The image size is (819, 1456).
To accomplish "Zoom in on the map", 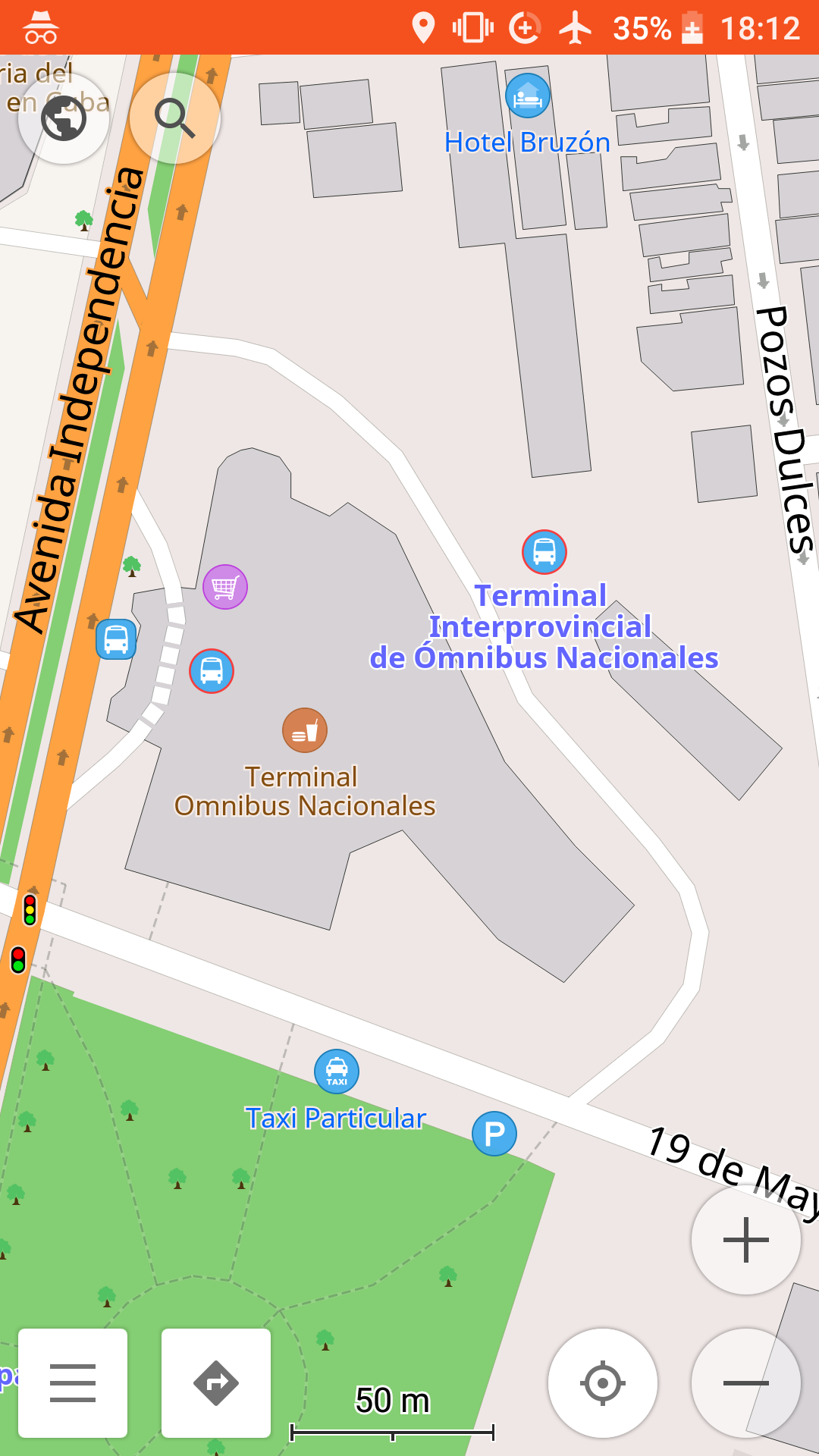I will click(746, 1240).
